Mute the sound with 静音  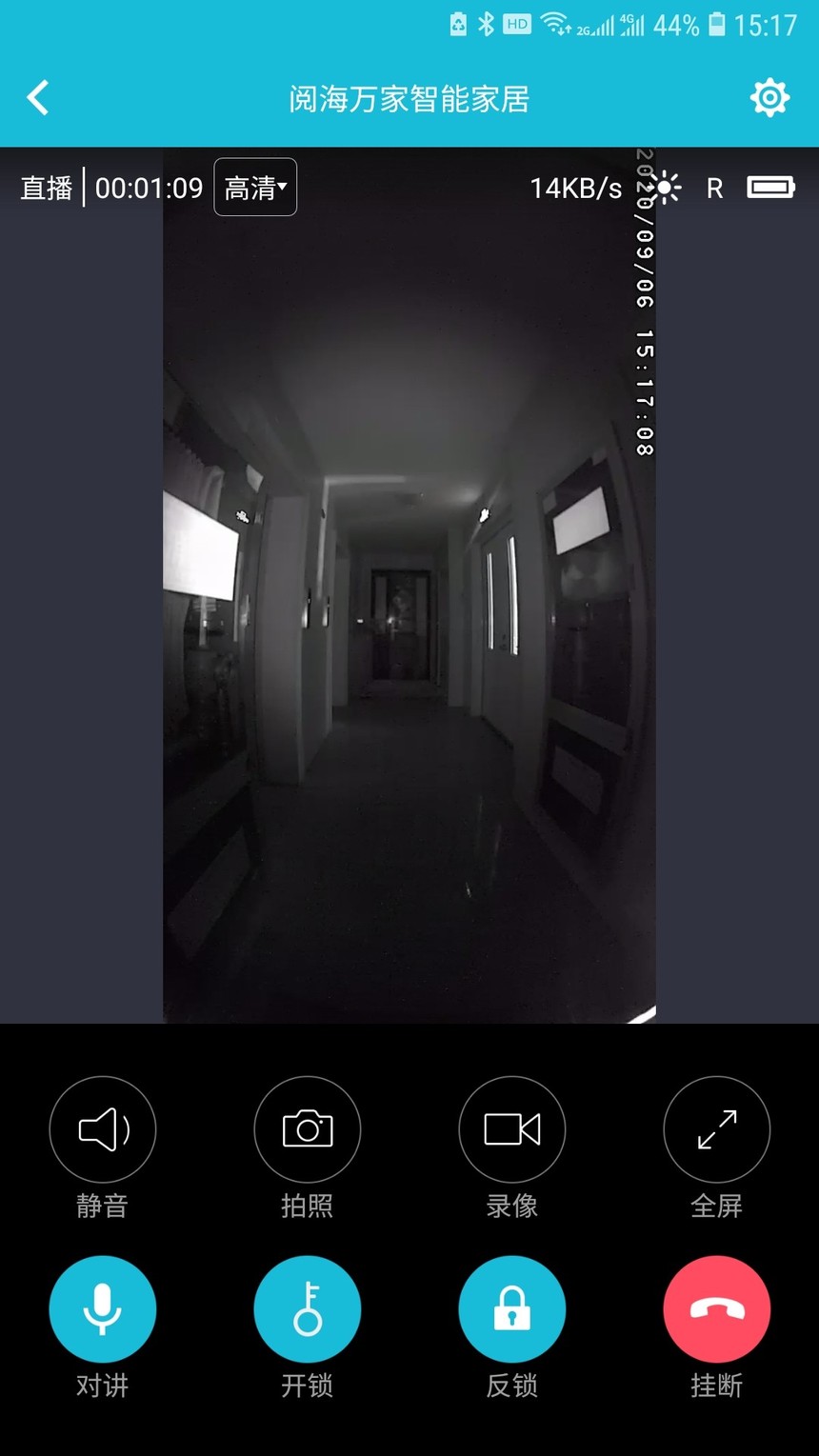(x=103, y=1129)
